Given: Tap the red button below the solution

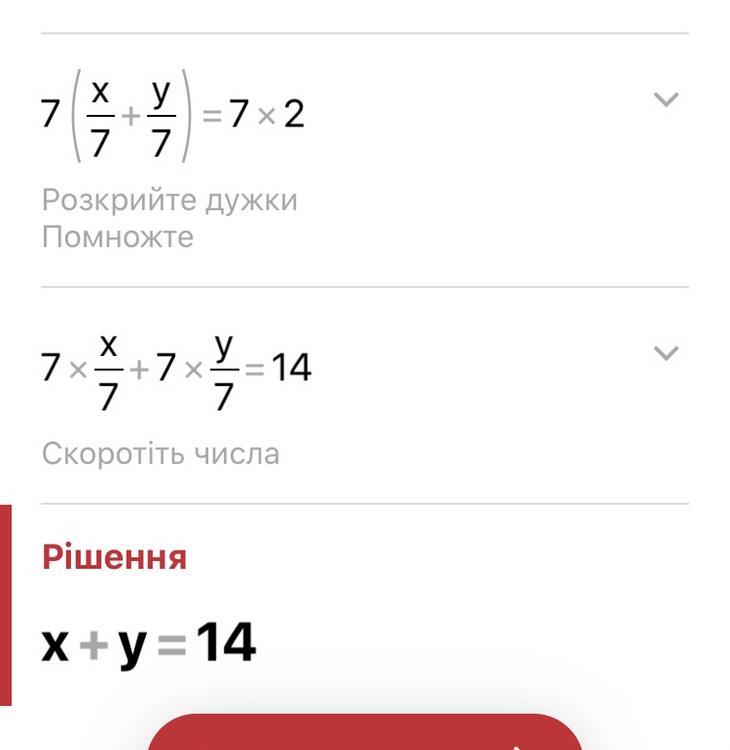Looking at the screenshot, I should click(365, 735).
